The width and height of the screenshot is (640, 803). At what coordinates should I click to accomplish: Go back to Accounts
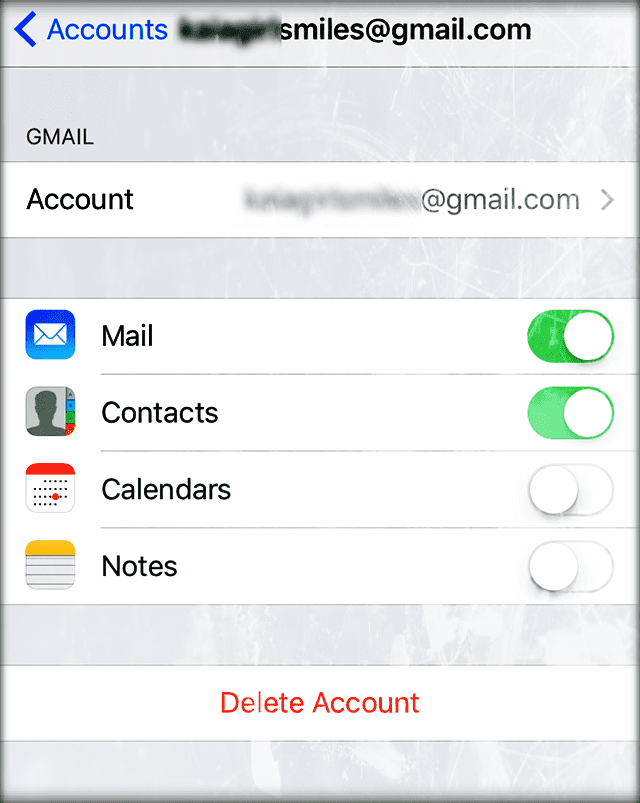90,30
